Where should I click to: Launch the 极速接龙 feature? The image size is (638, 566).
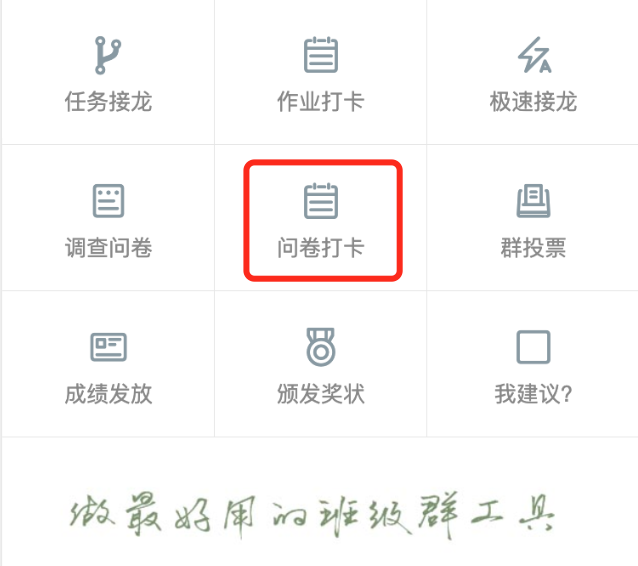(x=533, y=72)
